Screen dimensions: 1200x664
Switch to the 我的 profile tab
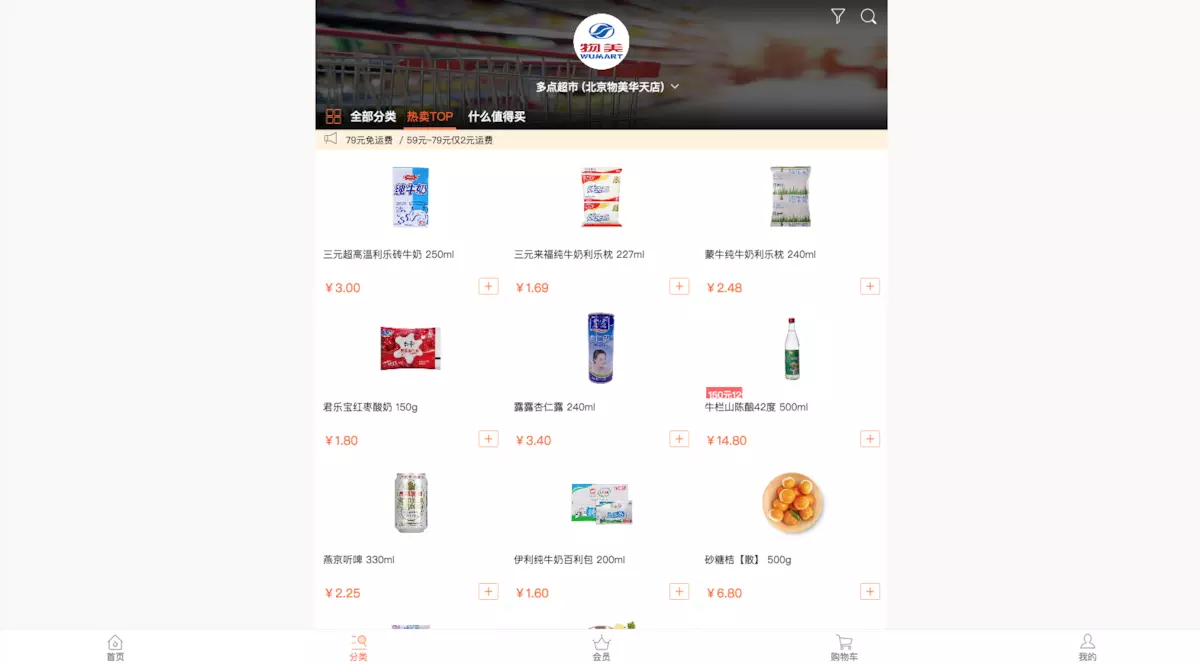pos(1087,648)
